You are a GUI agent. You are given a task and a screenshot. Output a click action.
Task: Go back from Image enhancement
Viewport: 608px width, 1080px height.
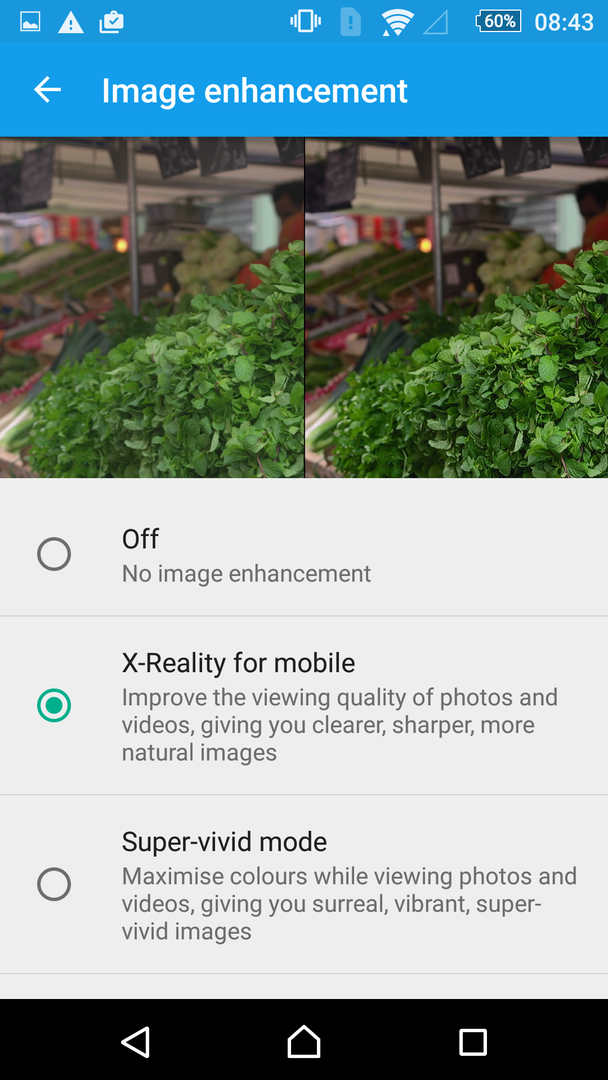48,90
